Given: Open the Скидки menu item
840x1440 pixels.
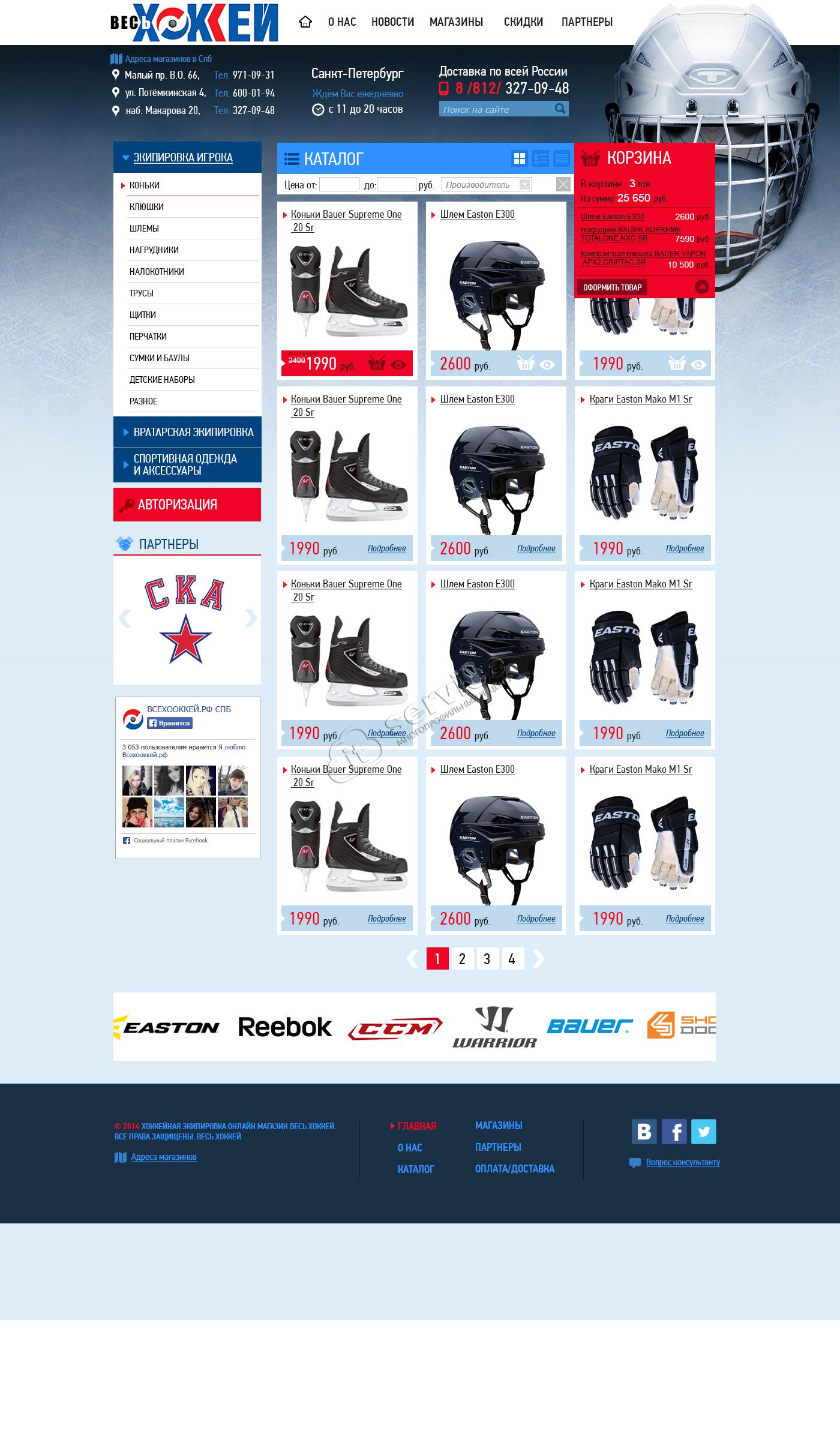Looking at the screenshot, I should click(x=523, y=22).
